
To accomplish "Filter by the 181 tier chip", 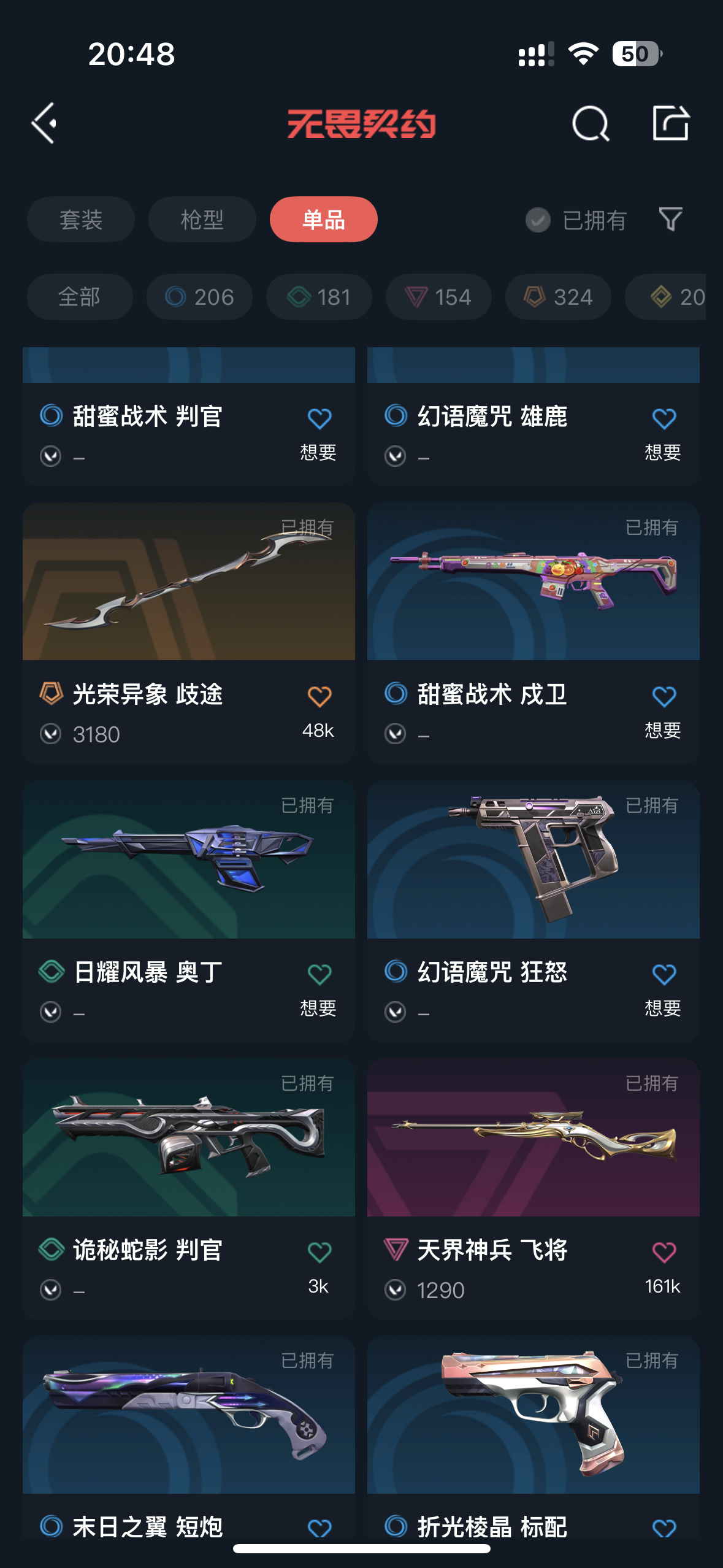I will click(x=319, y=297).
